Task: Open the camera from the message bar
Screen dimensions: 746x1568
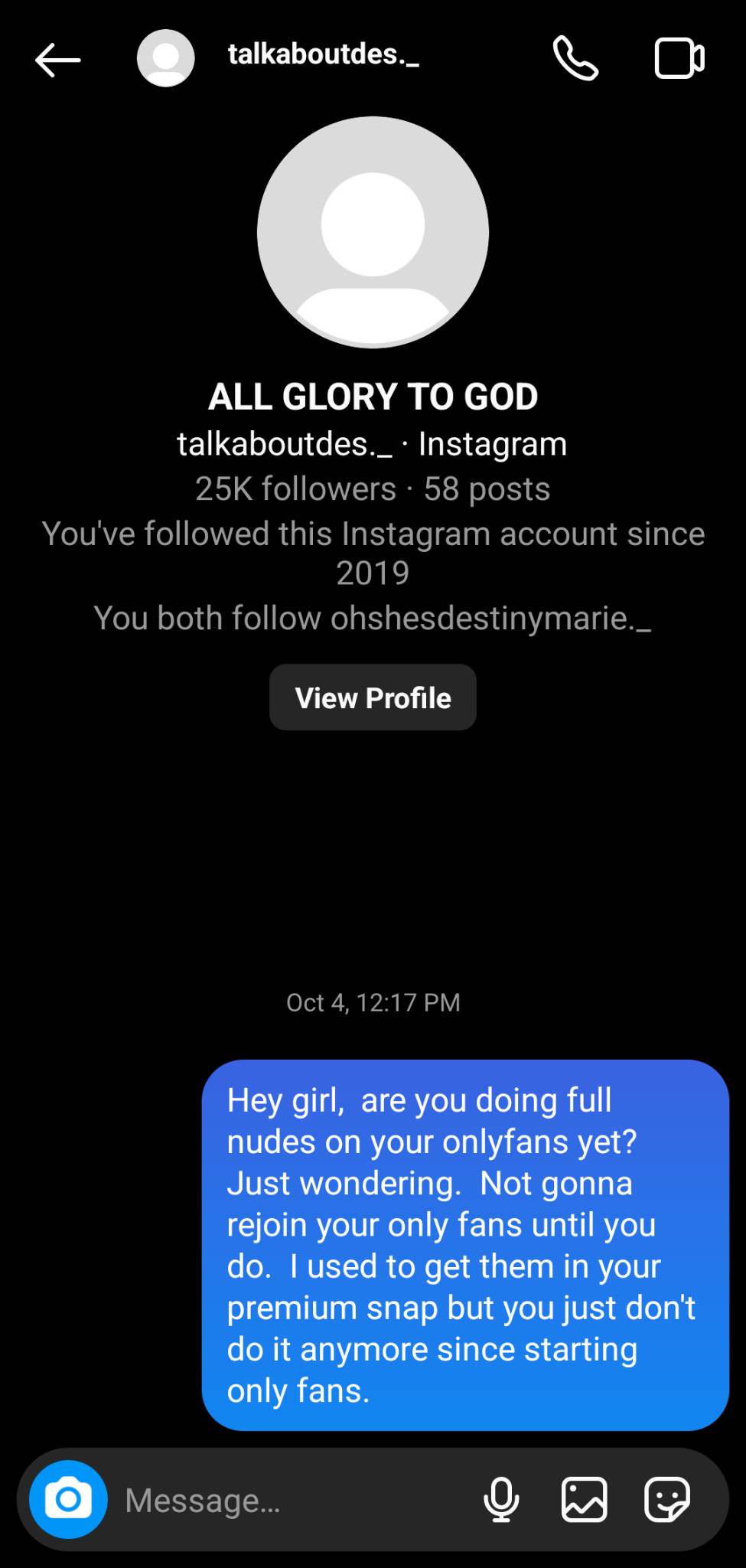Action: (x=68, y=1499)
